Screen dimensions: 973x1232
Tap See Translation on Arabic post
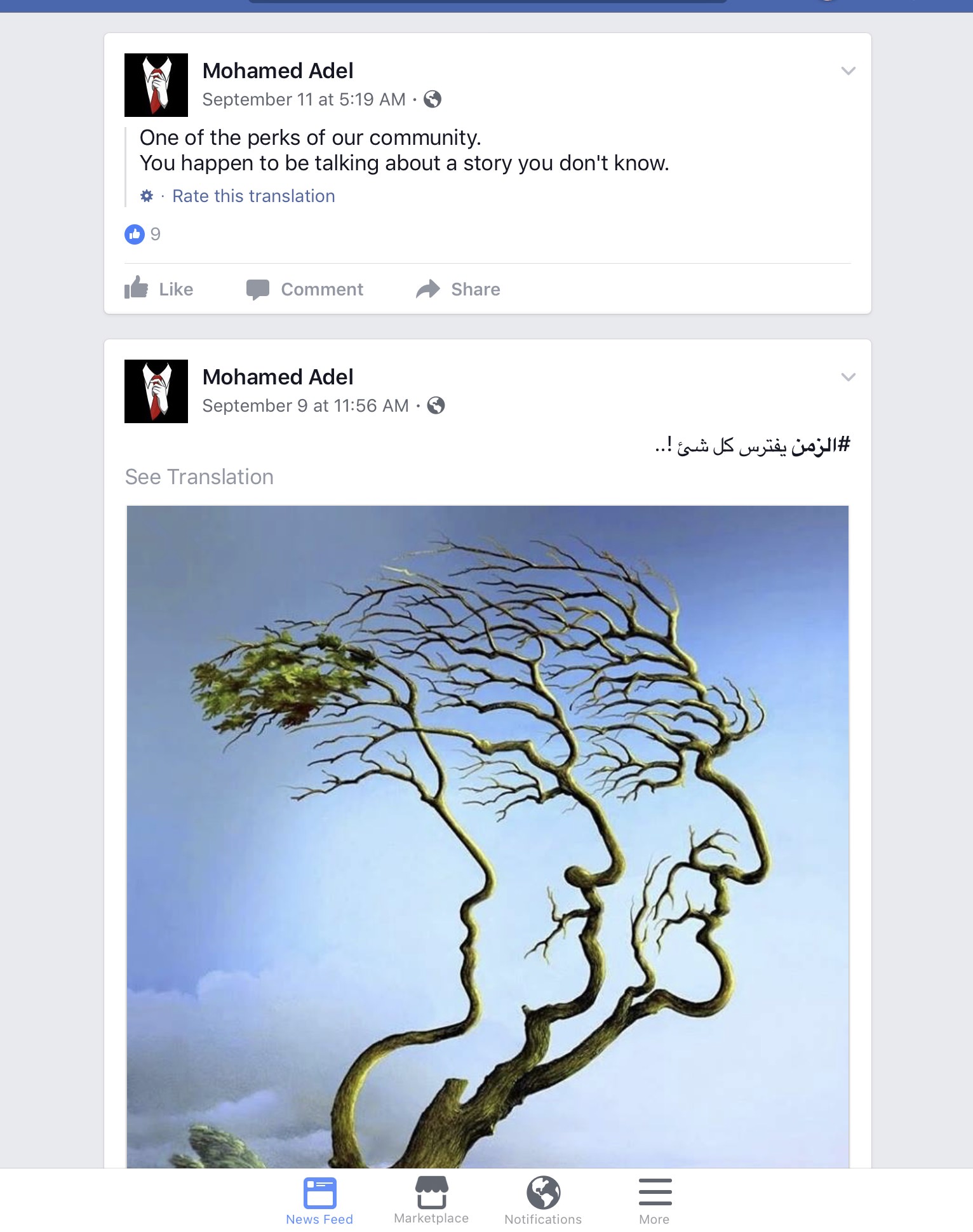click(x=199, y=477)
